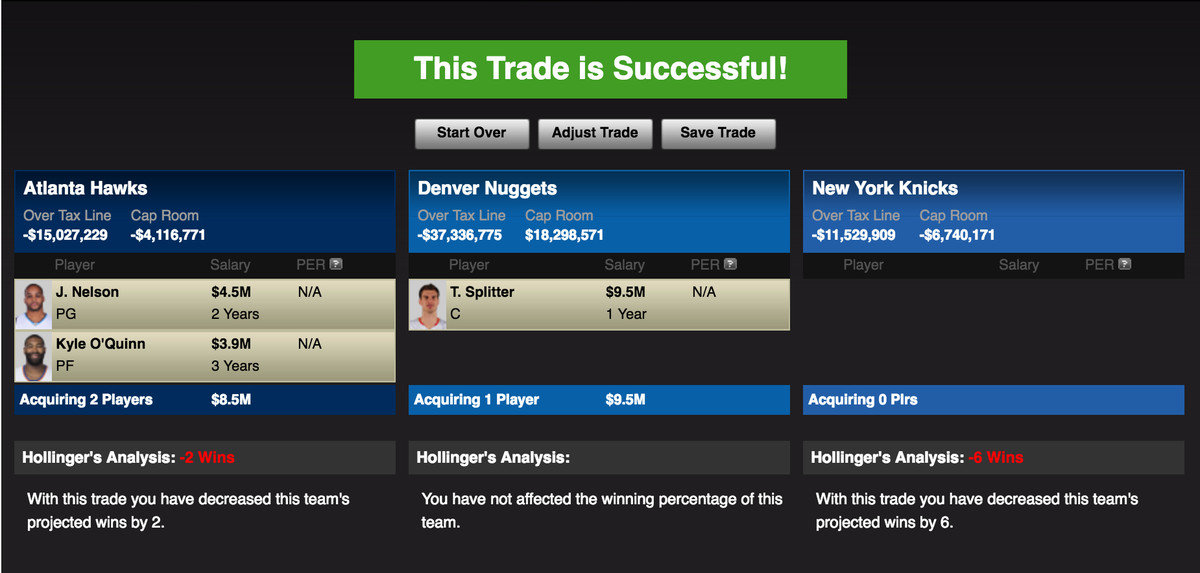Open Kyle O'Quinn player row

tap(205, 355)
